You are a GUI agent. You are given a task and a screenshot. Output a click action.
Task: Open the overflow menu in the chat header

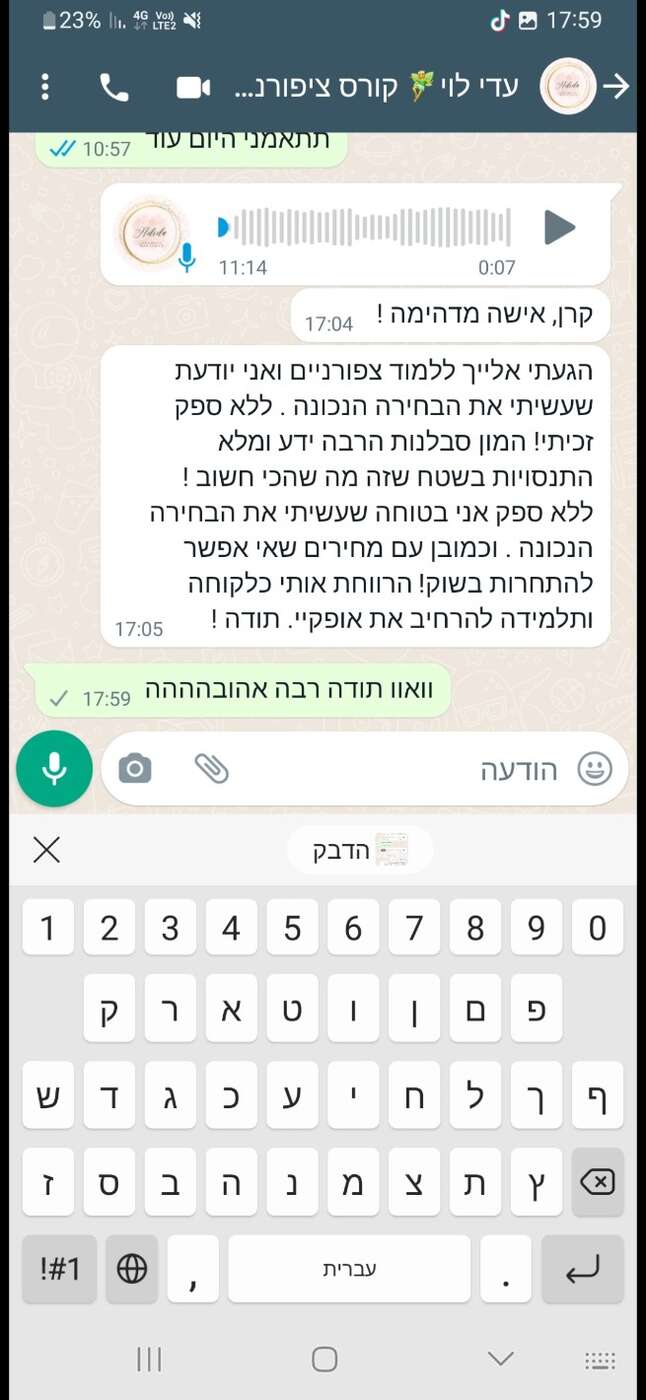[x=45, y=87]
